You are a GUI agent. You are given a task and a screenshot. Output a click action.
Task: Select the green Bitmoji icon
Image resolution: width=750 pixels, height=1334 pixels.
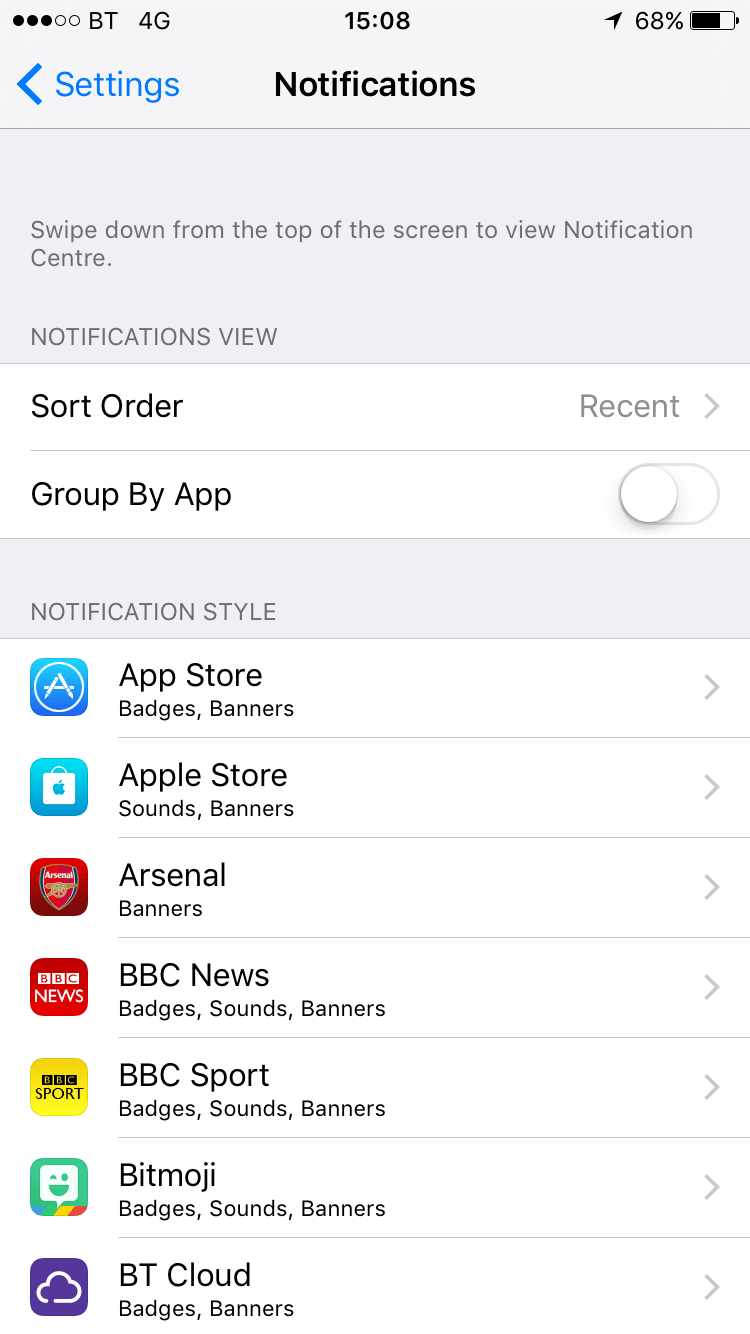click(x=59, y=1187)
